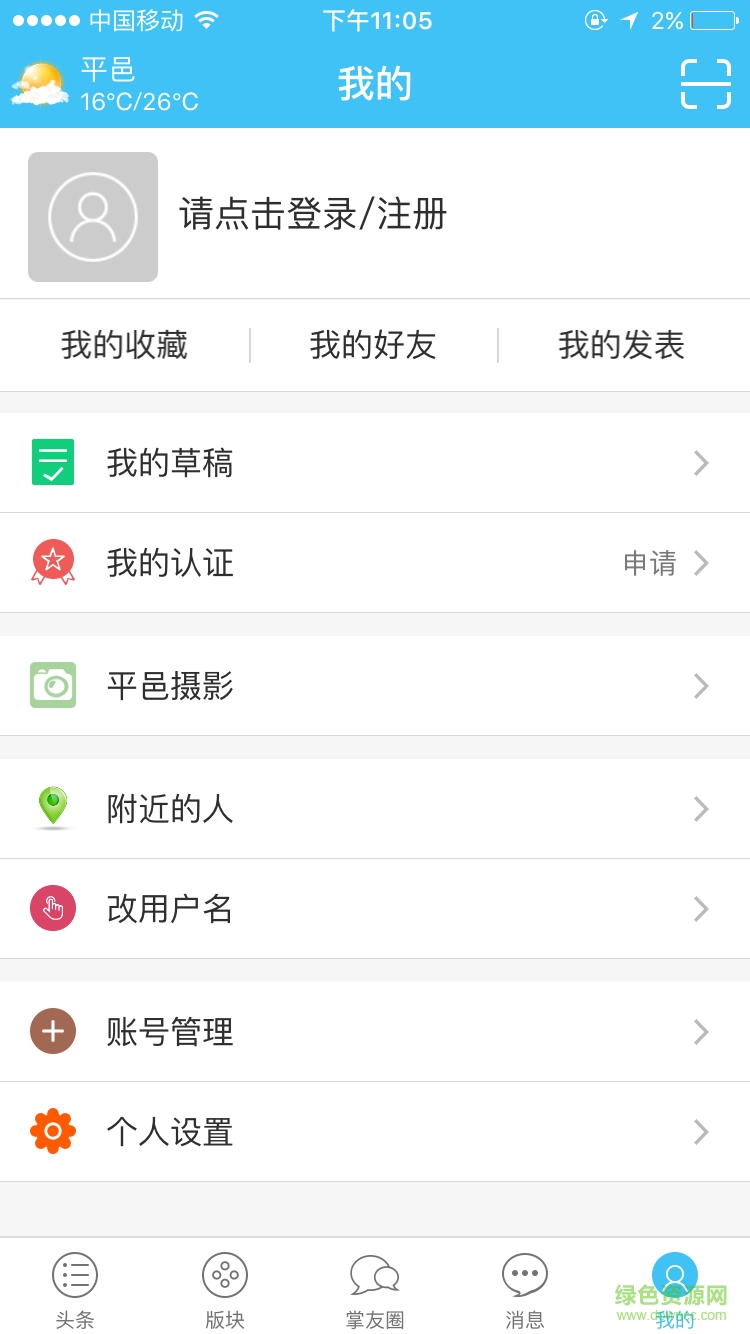Viewport: 750px width, 1334px height.
Task: Tap the QR code scan icon
Action: [x=706, y=84]
